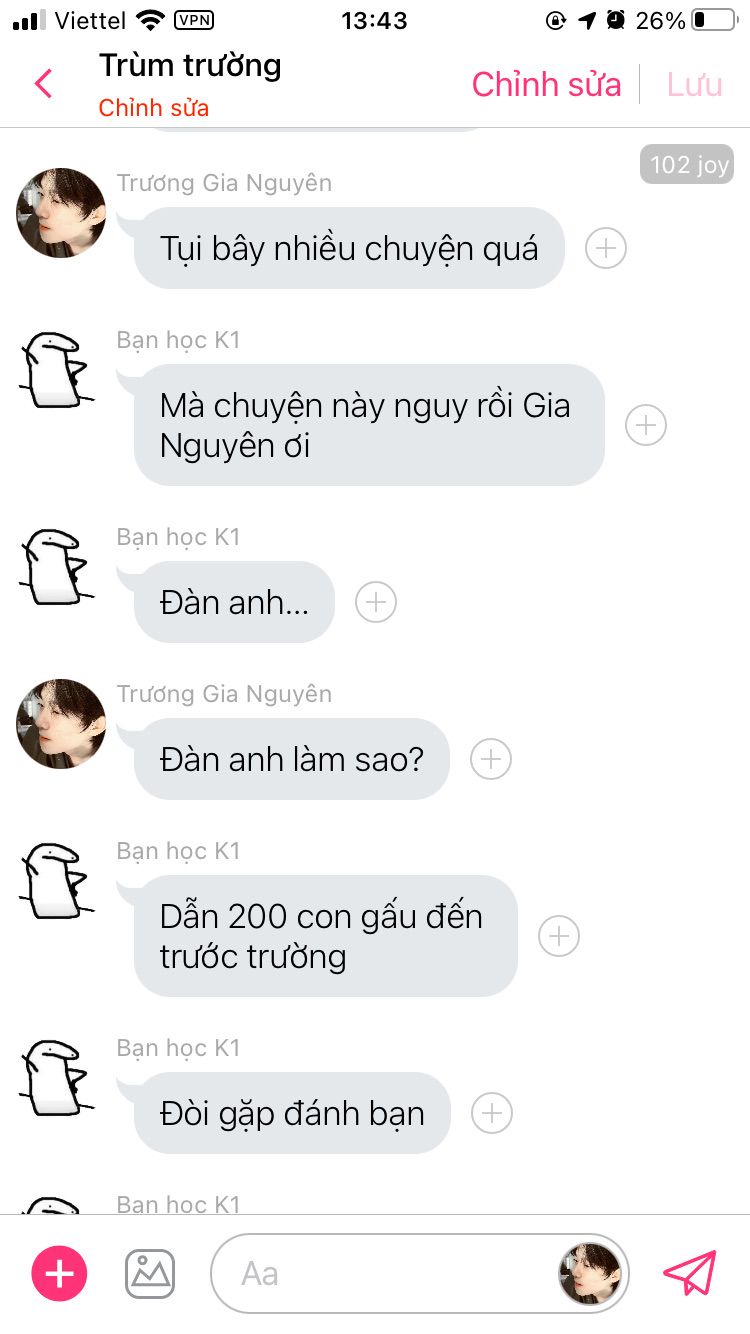750x1334 pixels.
Task: Insert an image via the picture icon
Action: [150, 1273]
